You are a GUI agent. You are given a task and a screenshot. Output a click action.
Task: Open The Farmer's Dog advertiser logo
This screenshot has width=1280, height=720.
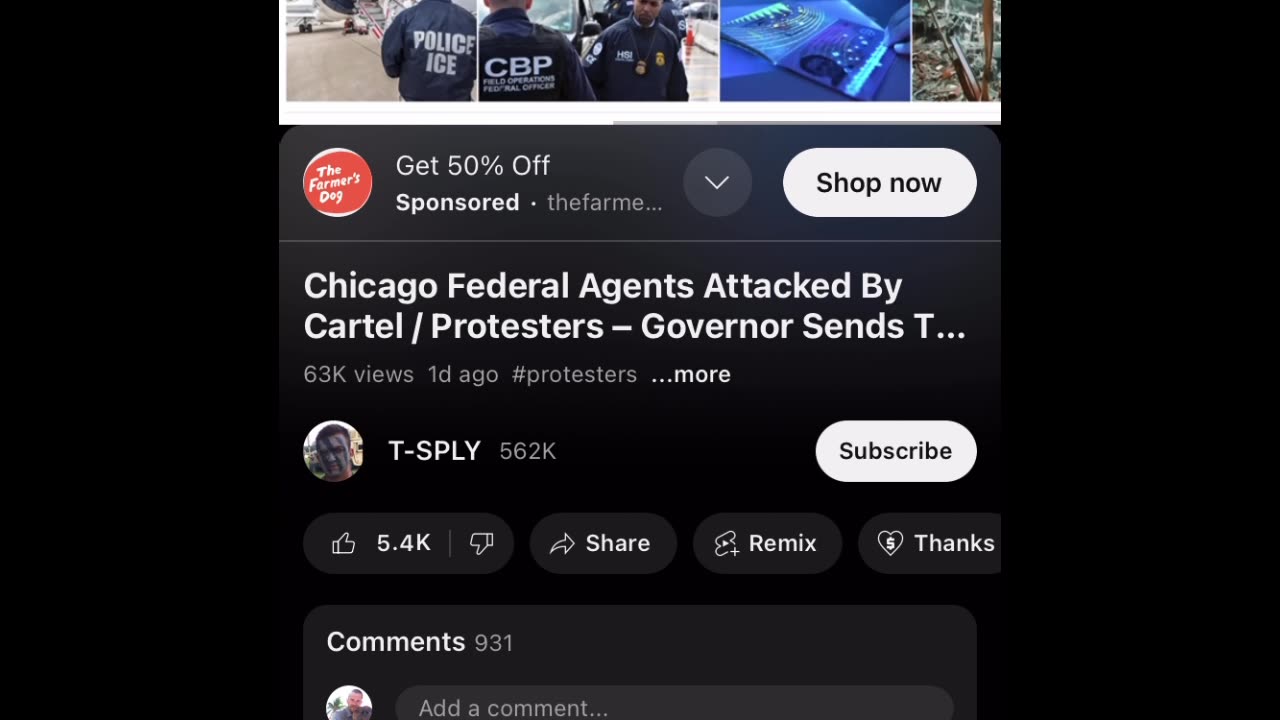(338, 183)
